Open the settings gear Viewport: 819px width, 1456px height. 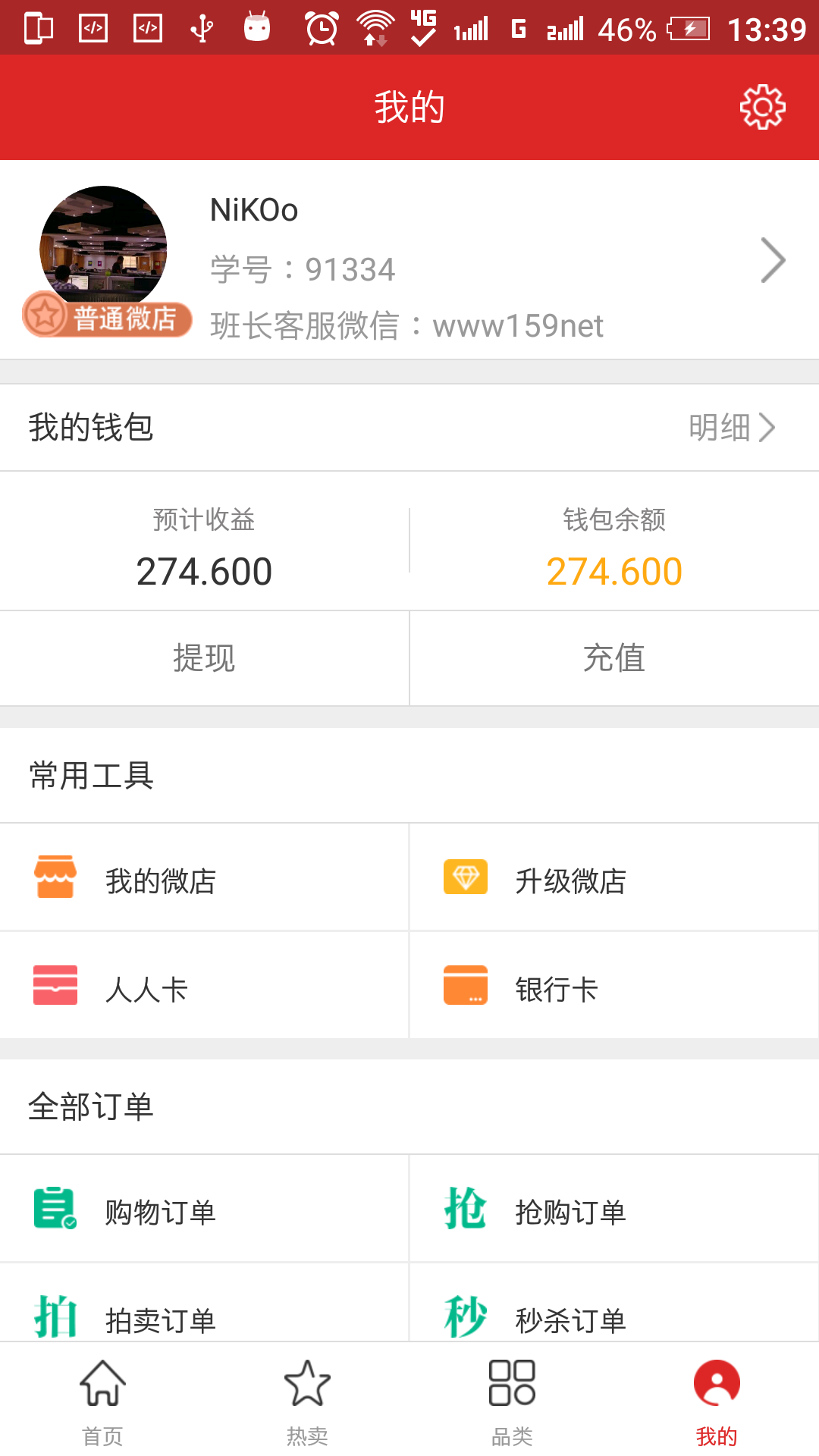pyautogui.click(x=761, y=107)
